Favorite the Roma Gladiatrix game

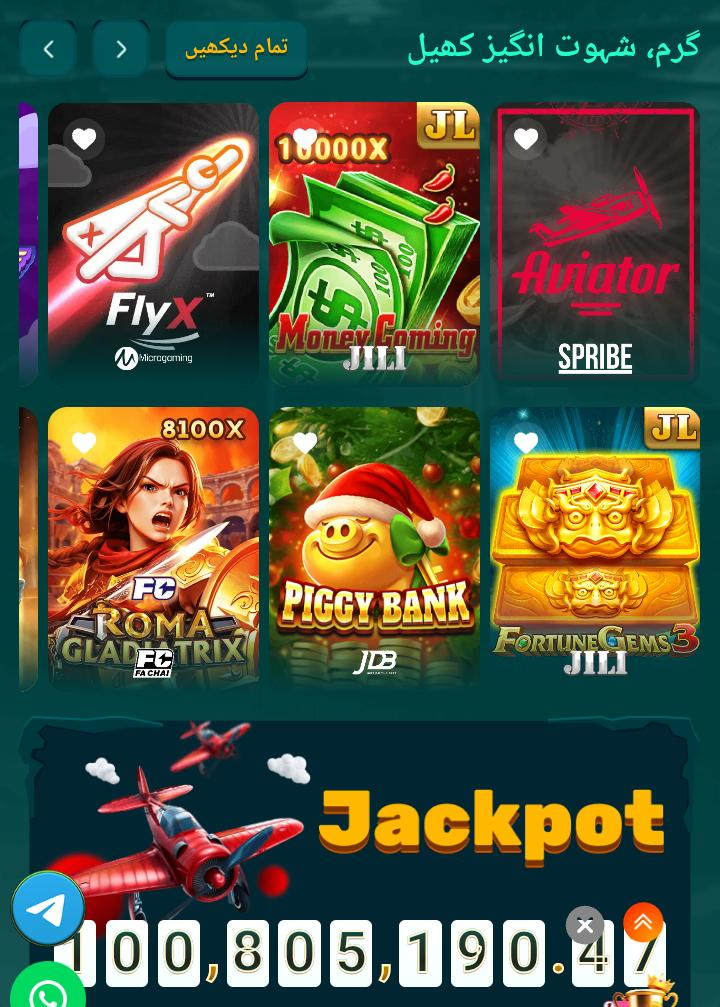[84, 443]
